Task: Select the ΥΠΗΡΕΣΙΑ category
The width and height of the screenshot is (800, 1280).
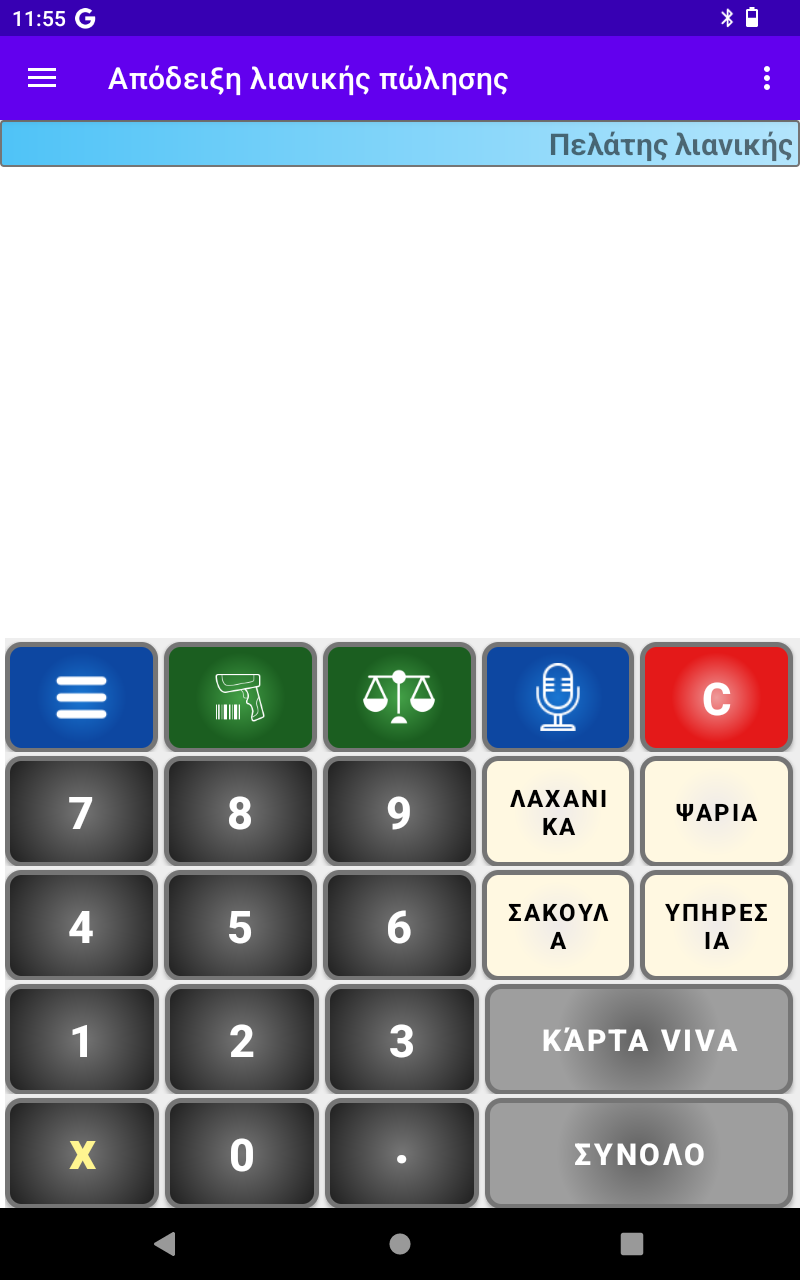Action: point(716,925)
